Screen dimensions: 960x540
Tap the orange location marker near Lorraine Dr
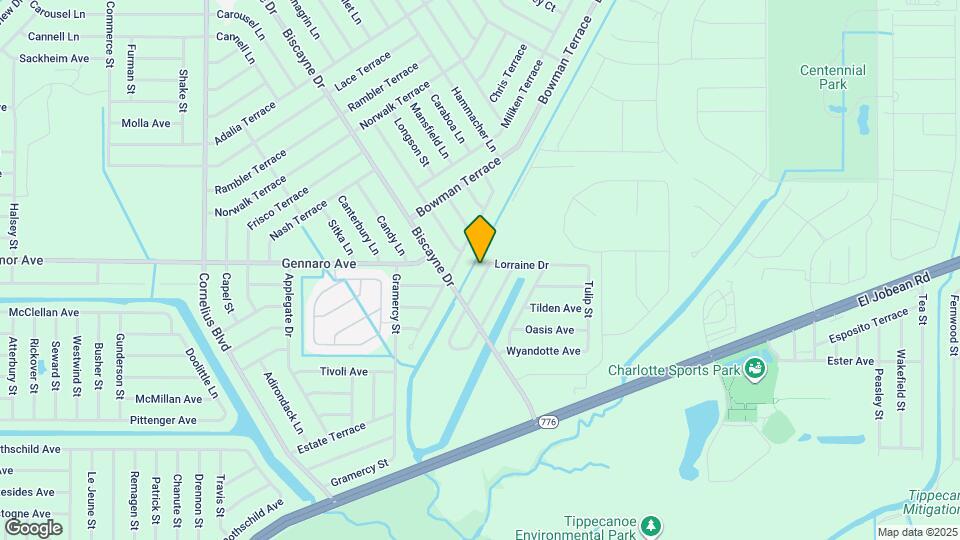(479, 238)
